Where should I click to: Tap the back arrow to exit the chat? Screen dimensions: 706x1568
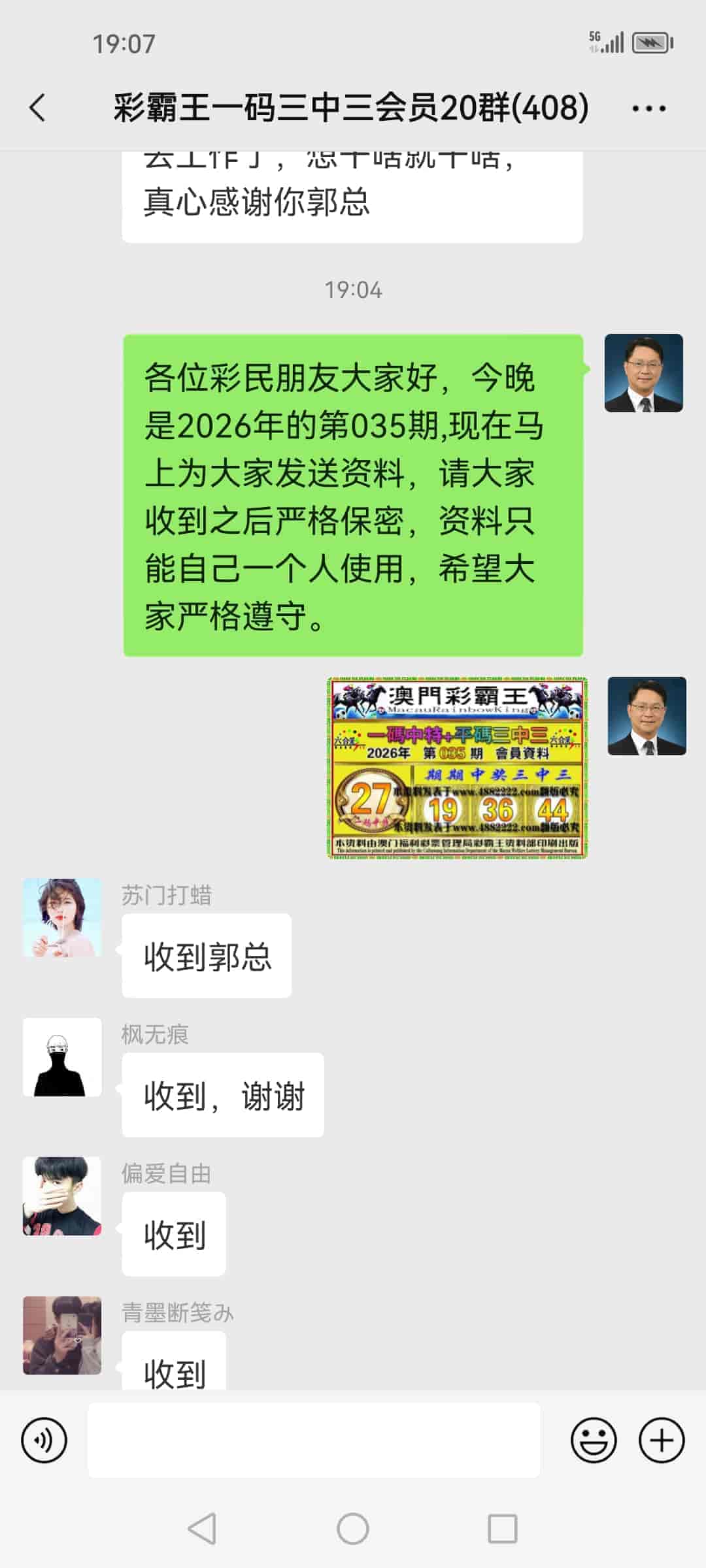[37, 106]
